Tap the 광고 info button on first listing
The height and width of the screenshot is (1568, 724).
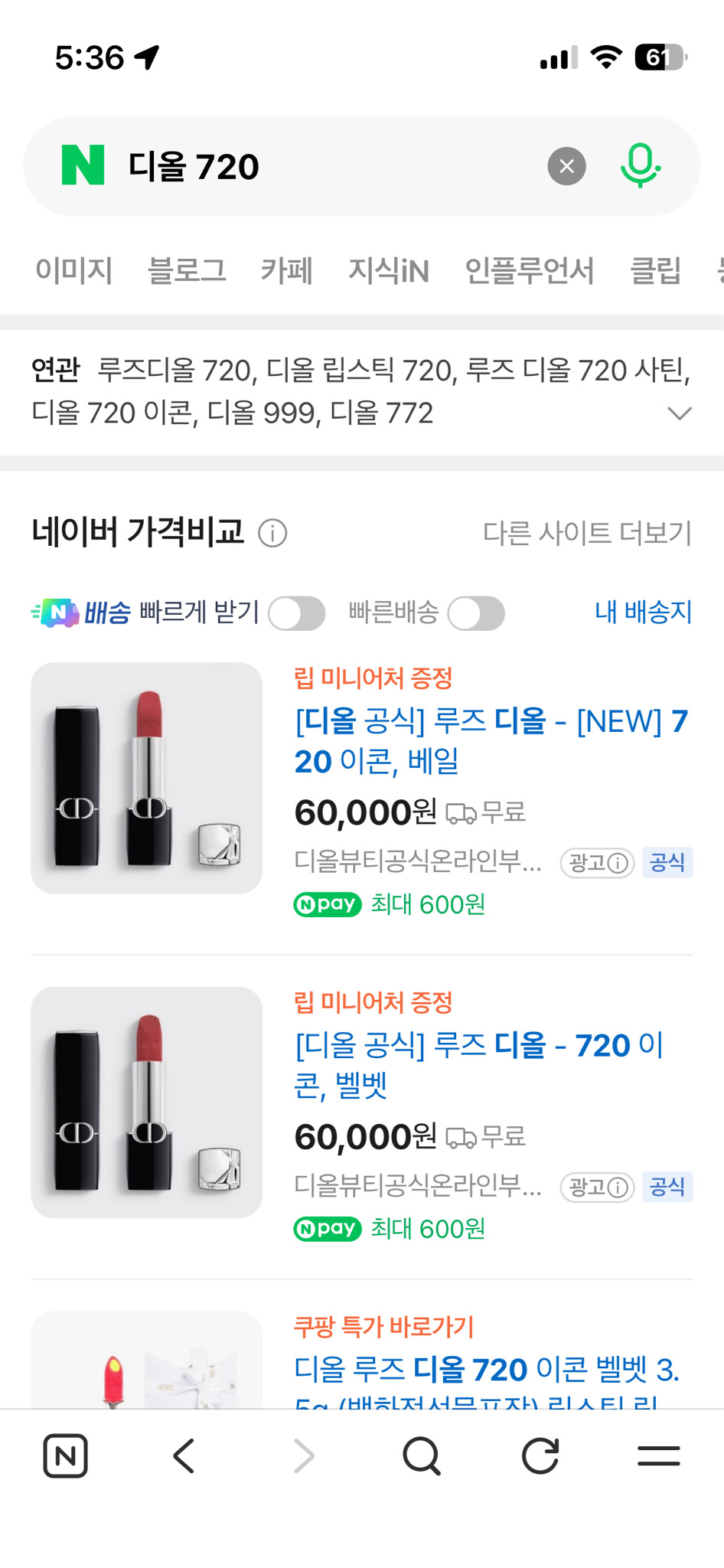click(597, 863)
